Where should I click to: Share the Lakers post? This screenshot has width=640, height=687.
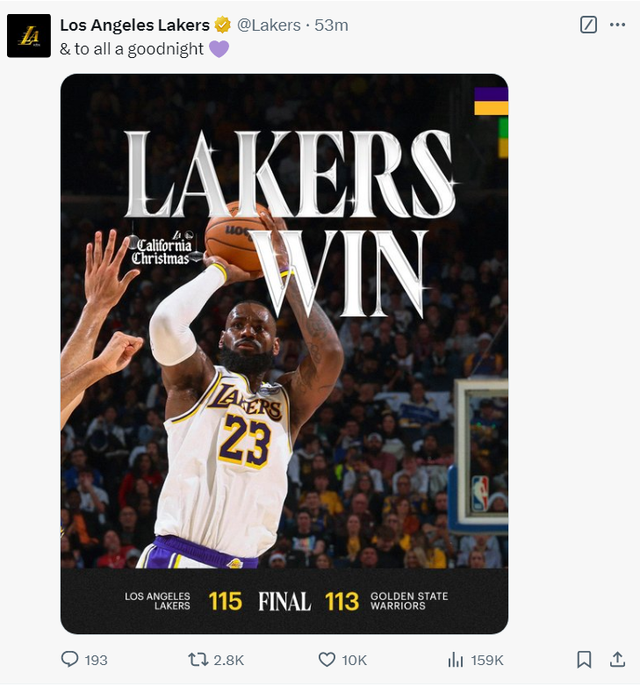618,660
